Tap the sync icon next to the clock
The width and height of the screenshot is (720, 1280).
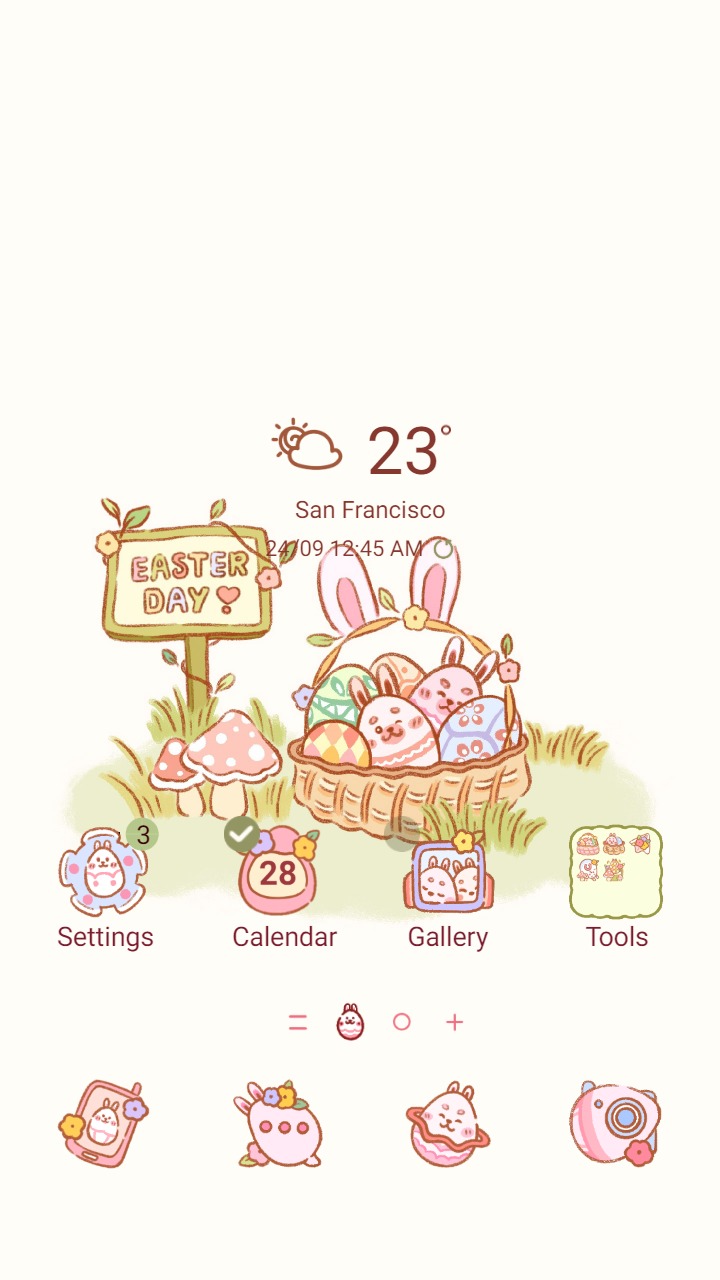[x=442, y=548]
